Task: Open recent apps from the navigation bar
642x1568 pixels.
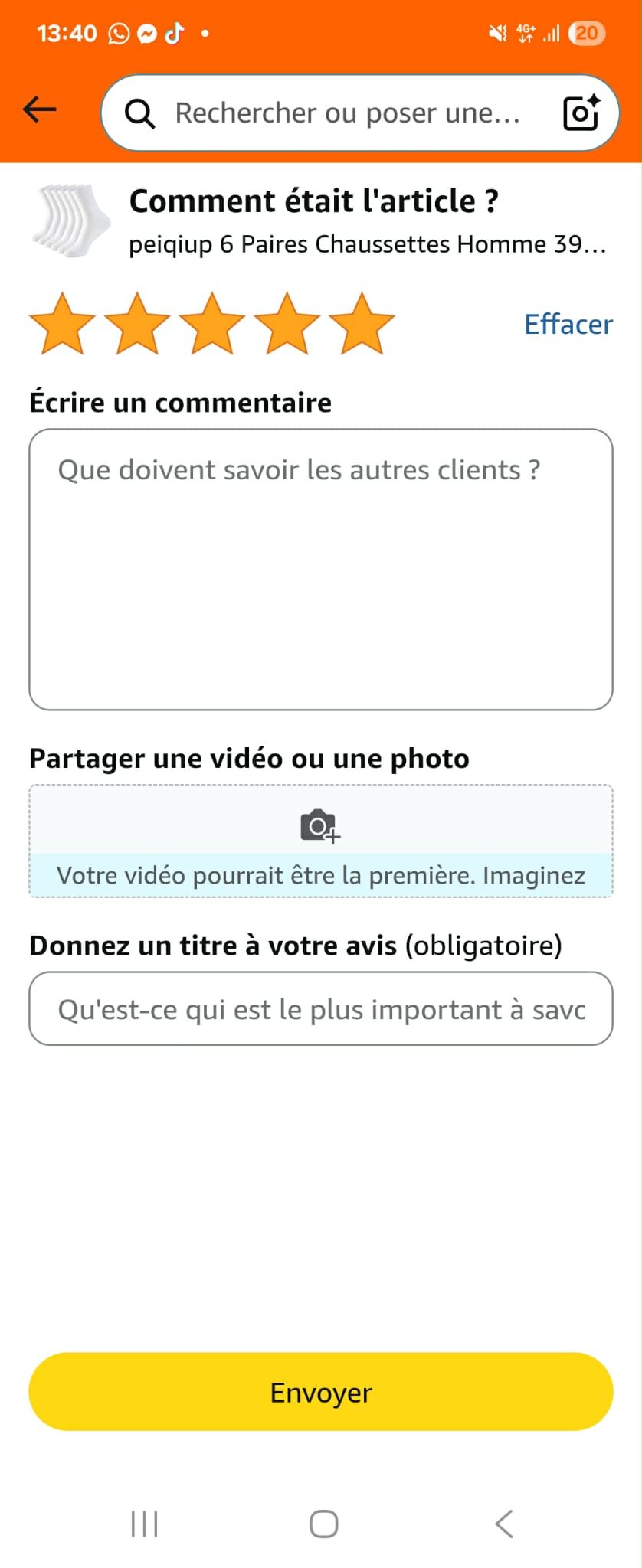Action: [144, 1524]
